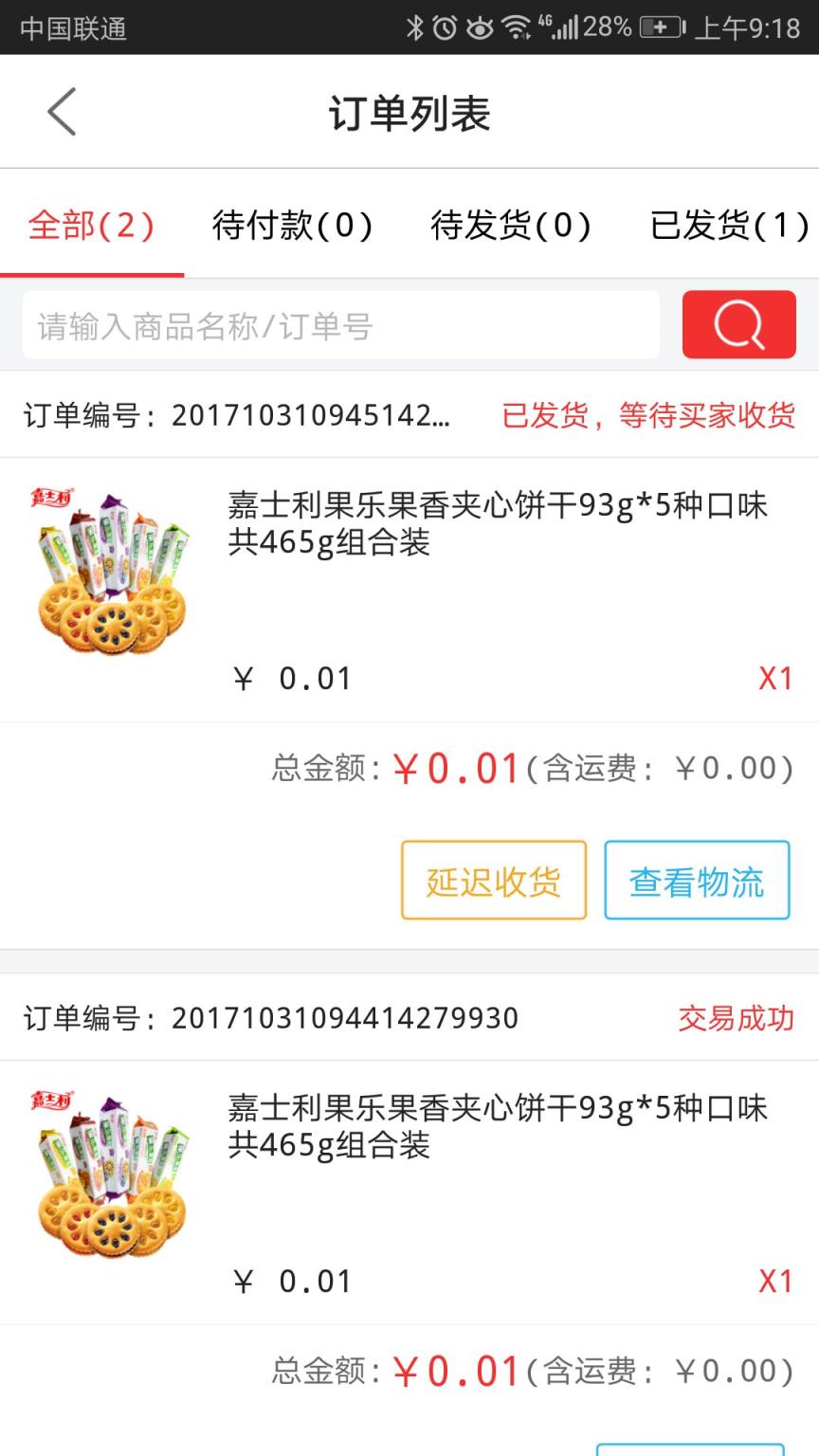The image size is (819, 1456).
Task: Open the second Jiashili biscuit product thumbnail
Action: coord(109,1171)
